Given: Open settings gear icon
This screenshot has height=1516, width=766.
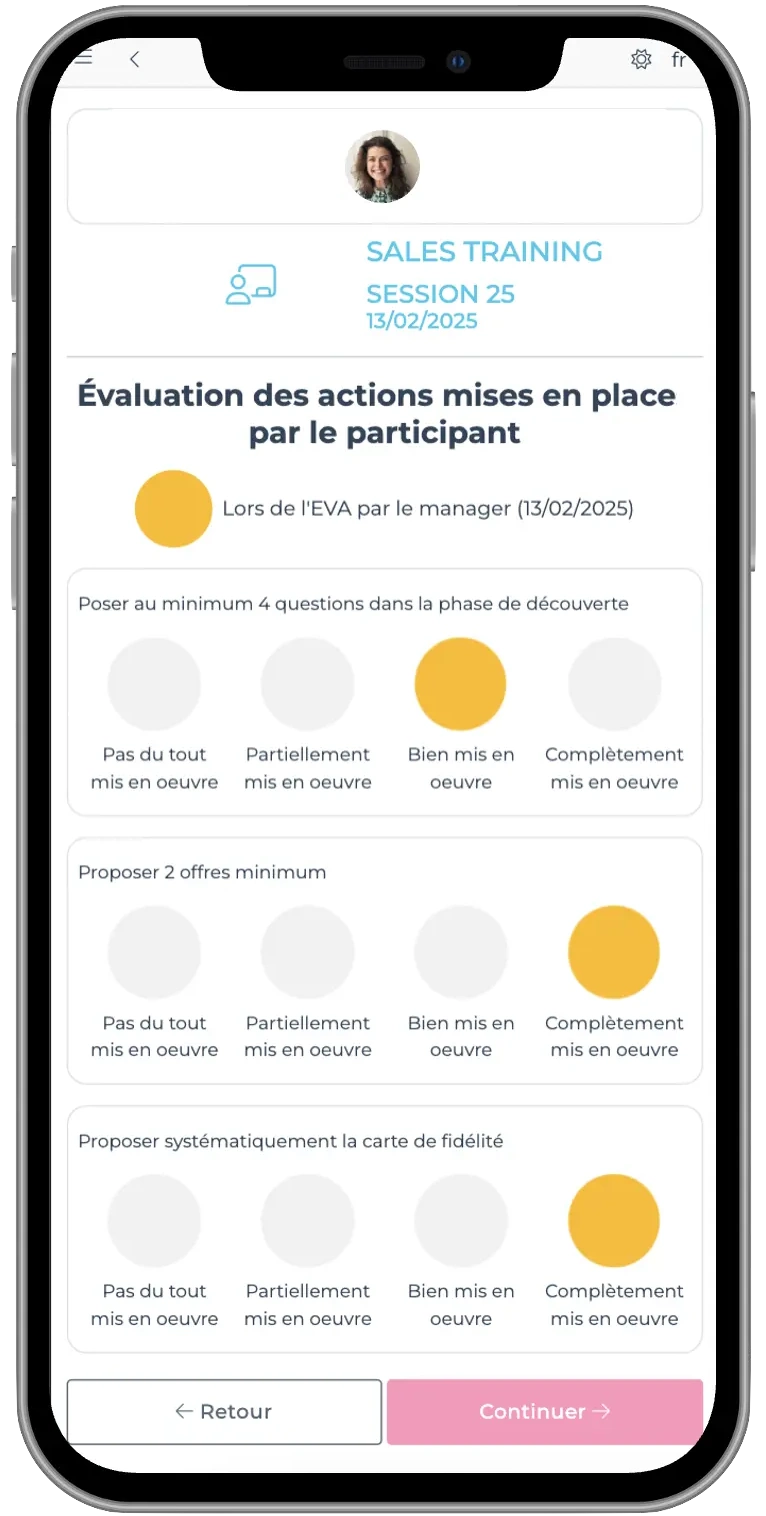Looking at the screenshot, I should click(641, 59).
